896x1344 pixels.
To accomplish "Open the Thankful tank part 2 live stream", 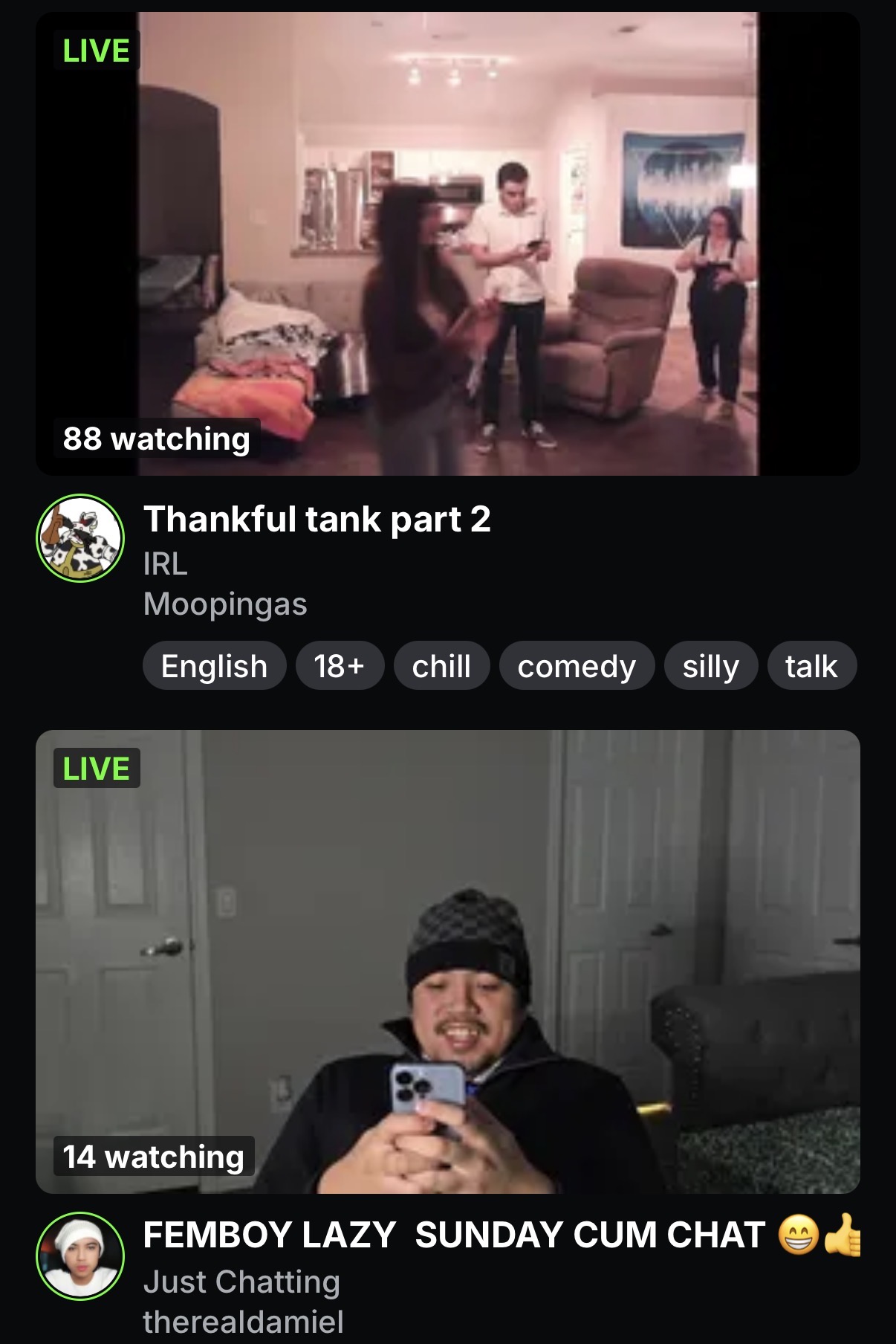I will point(448,244).
